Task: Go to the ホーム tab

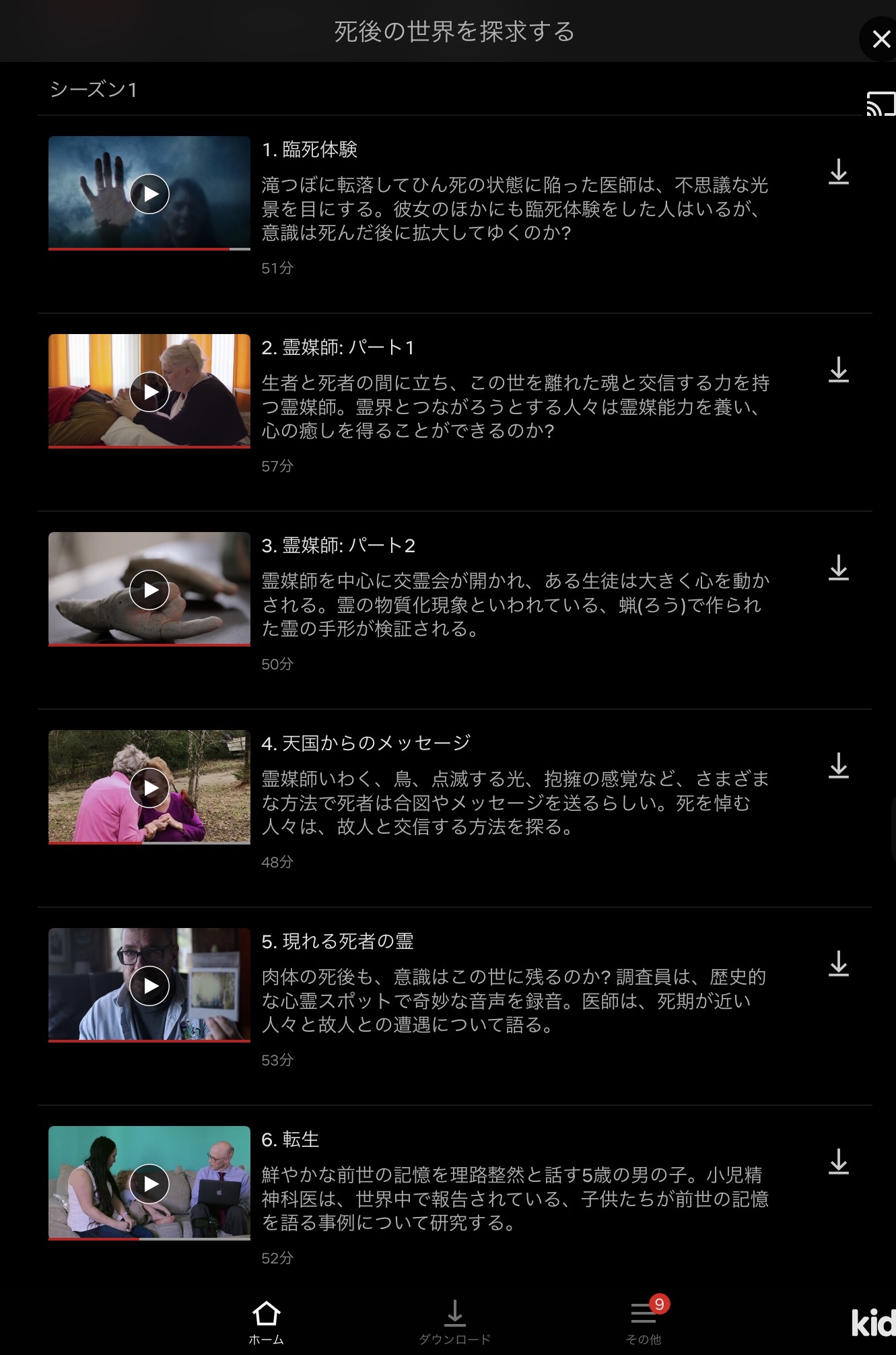Action: (266, 1323)
